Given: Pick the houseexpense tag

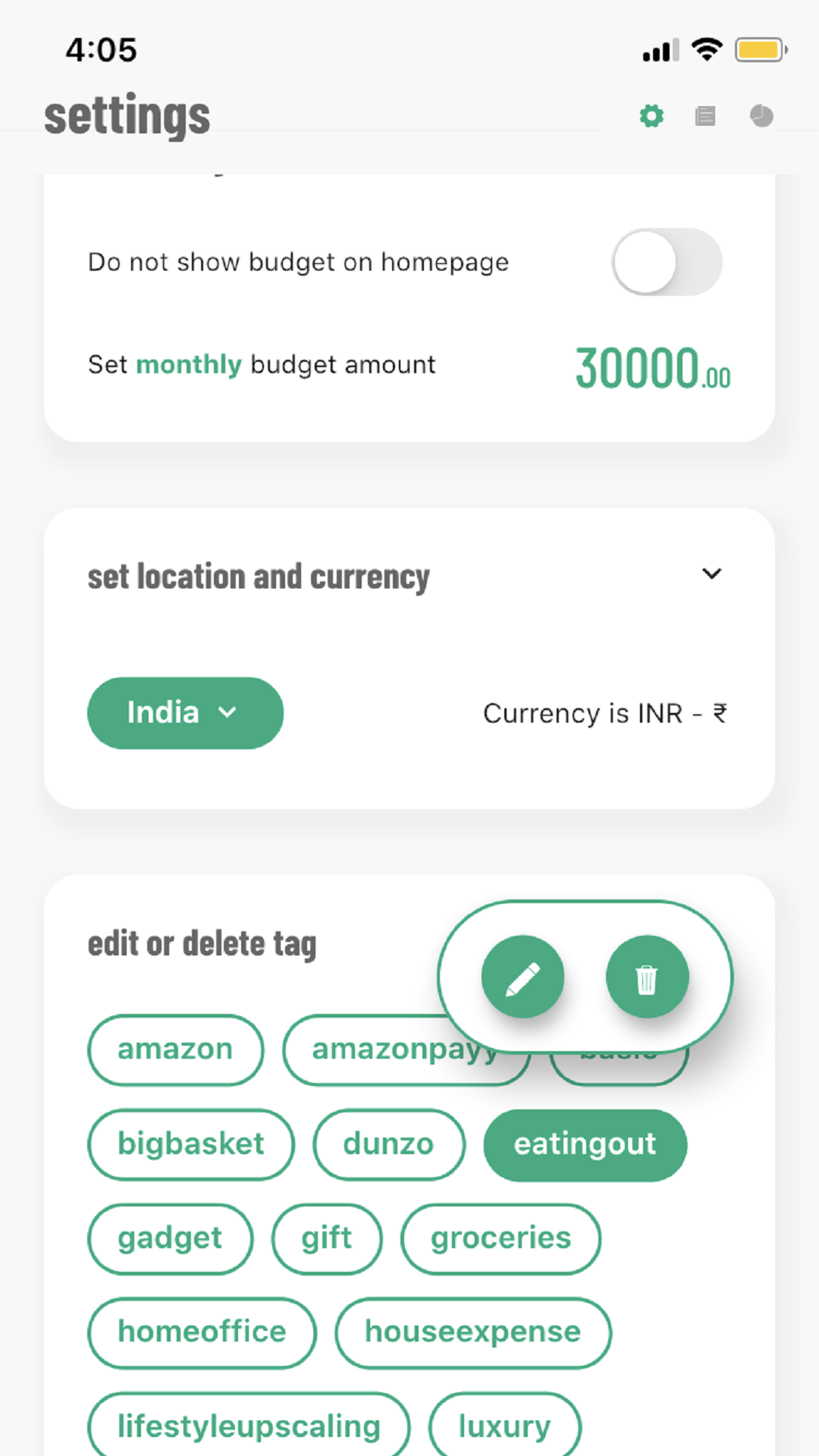Looking at the screenshot, I should tap(472, 1332).
